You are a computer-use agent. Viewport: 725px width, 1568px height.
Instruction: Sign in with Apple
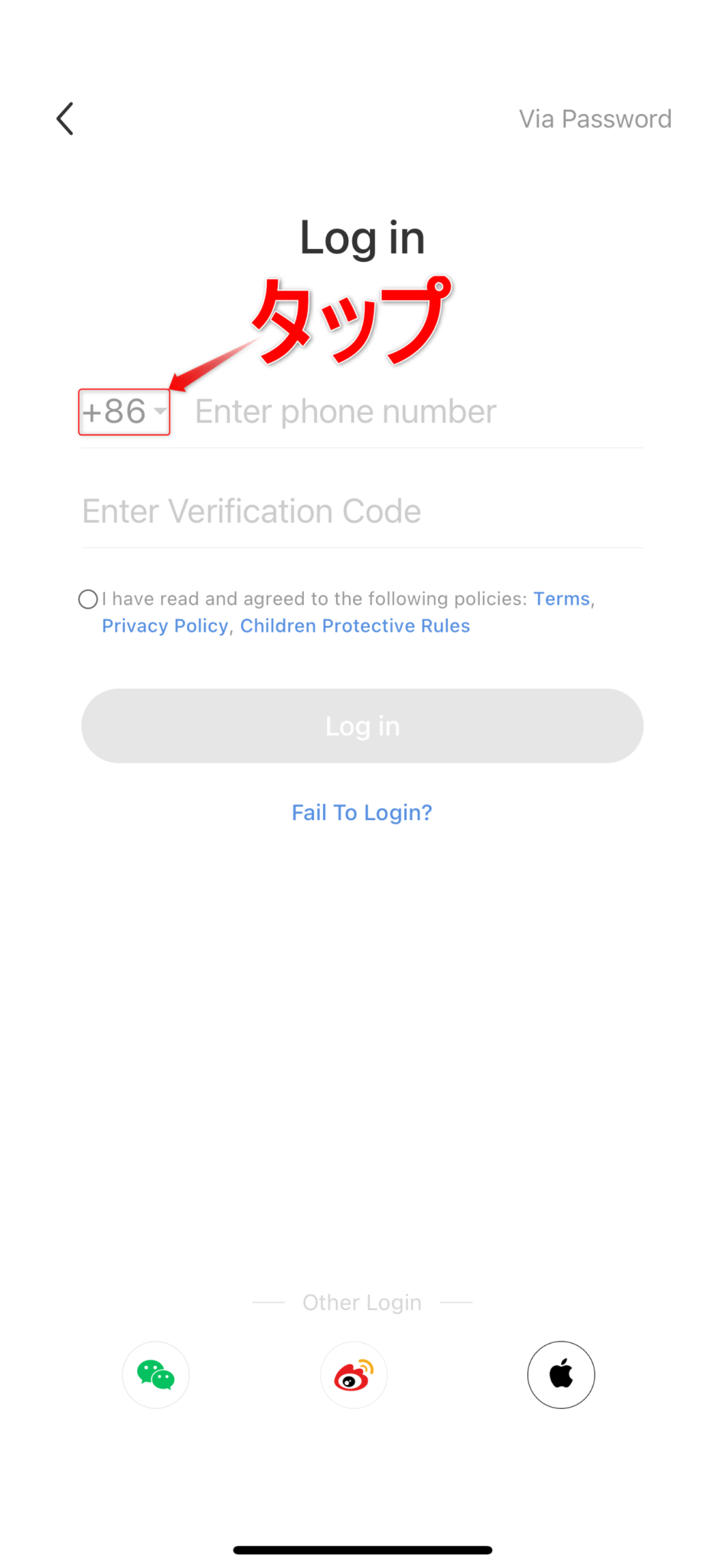(561, 1375)
